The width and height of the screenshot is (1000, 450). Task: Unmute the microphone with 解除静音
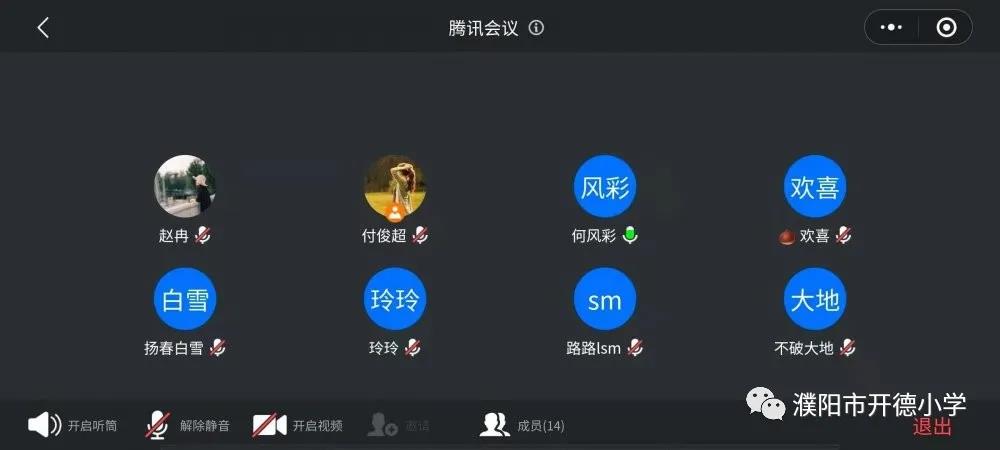pyautogui.click(x=187, y=425)
